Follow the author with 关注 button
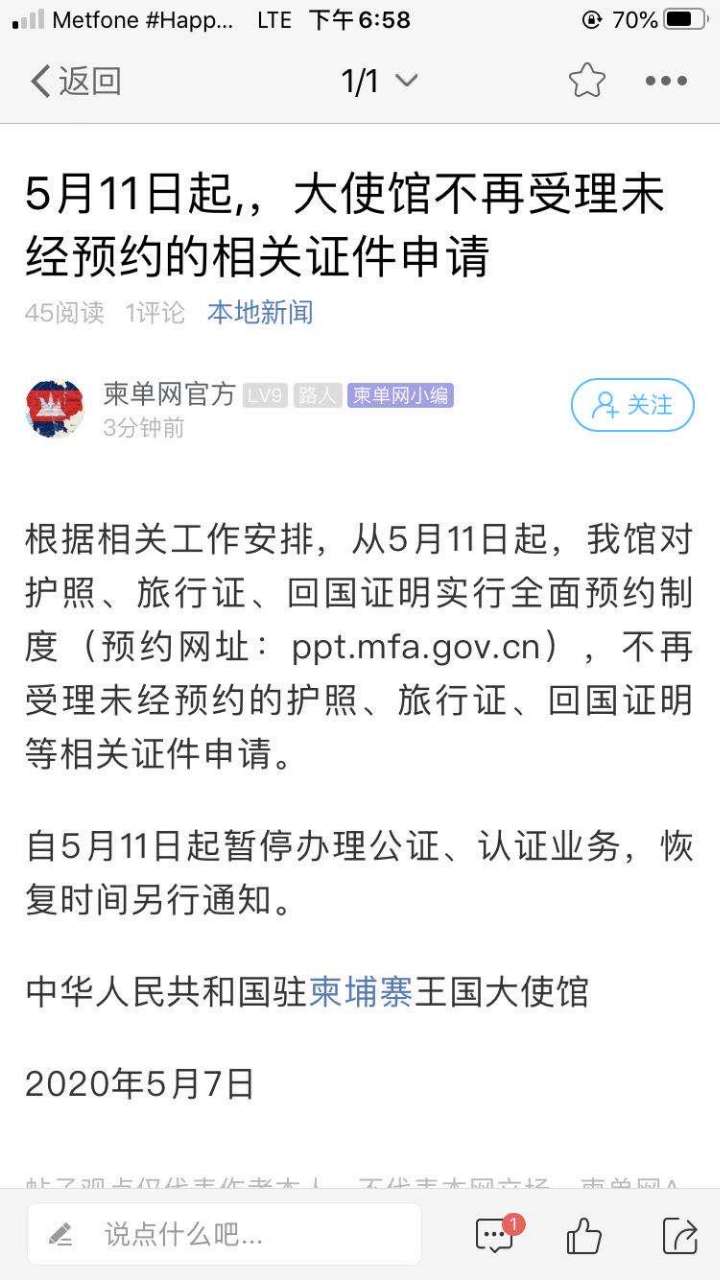 (x=632, y=405)
